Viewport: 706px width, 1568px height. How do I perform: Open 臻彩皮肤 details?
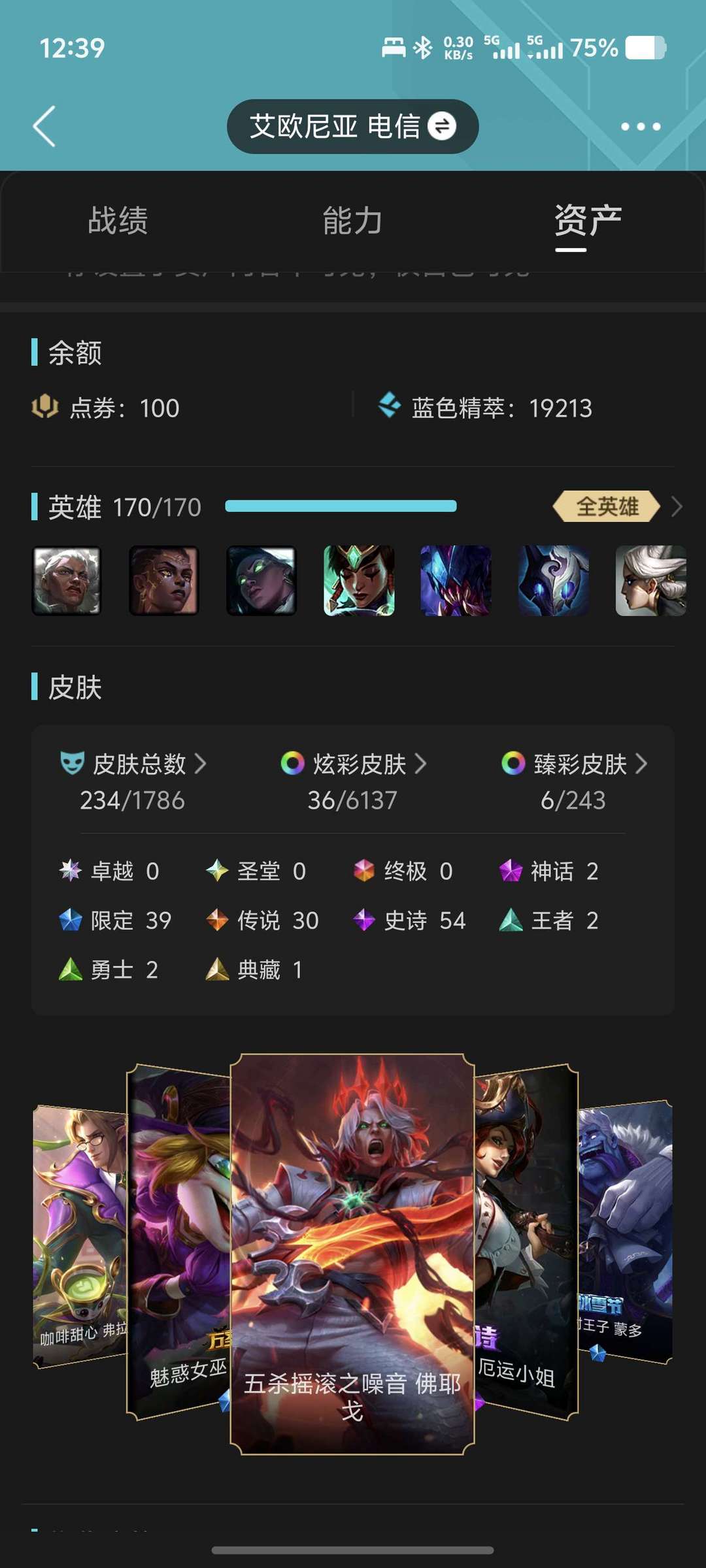tap(574, 781)
